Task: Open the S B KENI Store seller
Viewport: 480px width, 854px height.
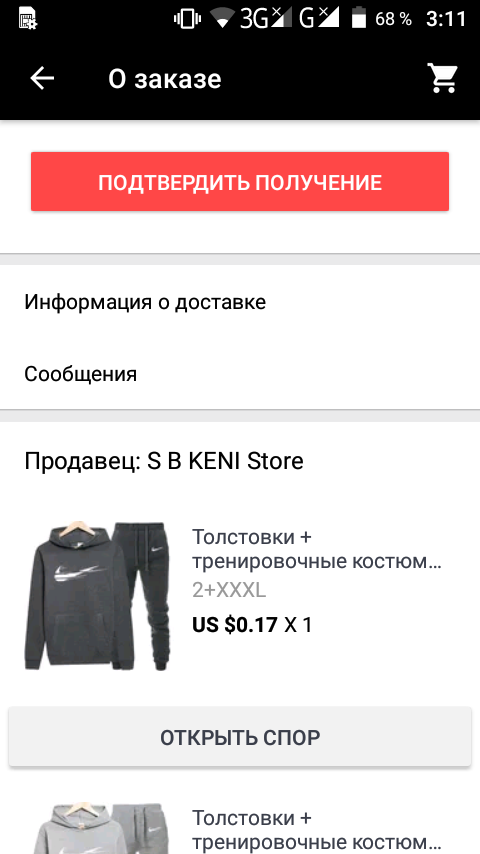Action: tap(164, 461)
